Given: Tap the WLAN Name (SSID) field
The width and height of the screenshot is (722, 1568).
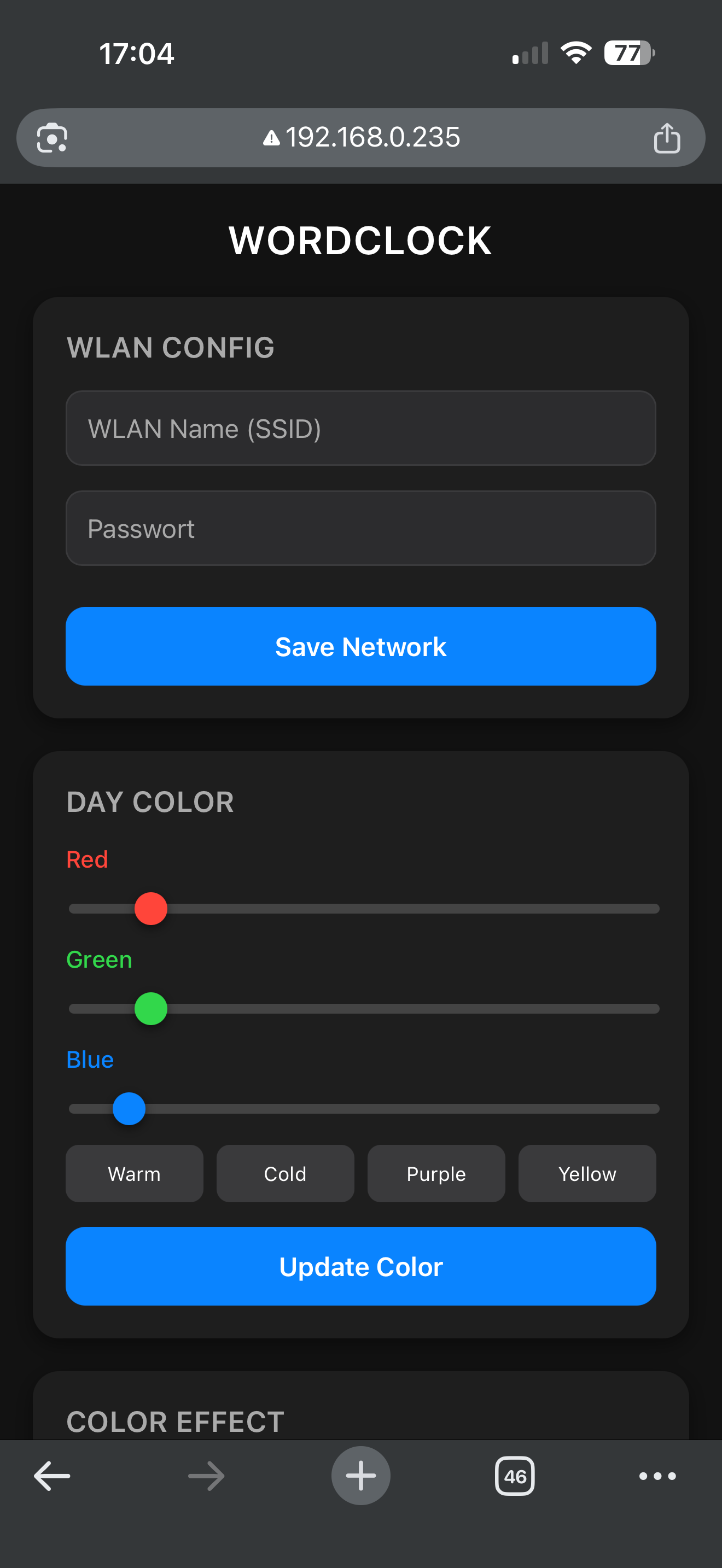Looking at the screenshot, I should (x=360, y=429).
